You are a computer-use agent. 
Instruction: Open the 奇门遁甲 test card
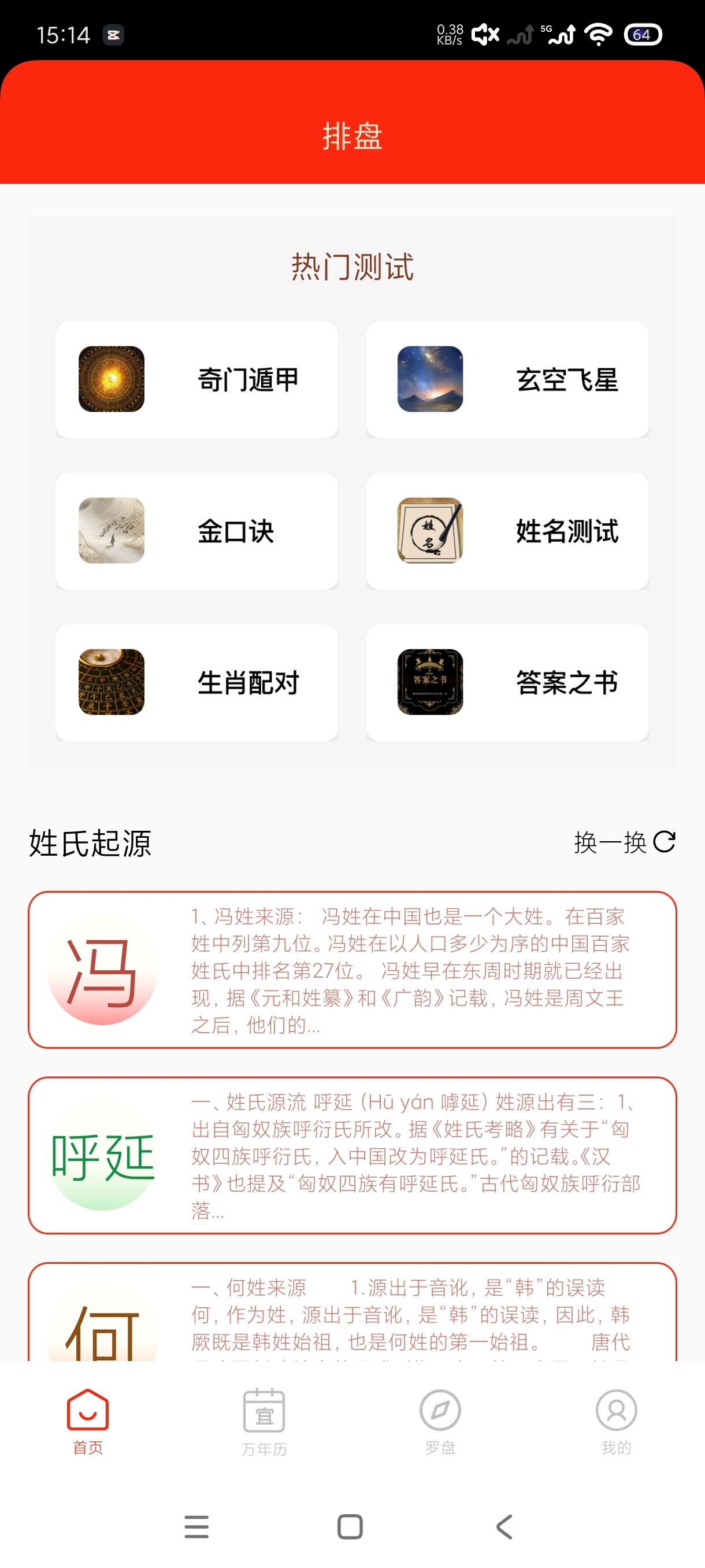(x=196, y=379)
